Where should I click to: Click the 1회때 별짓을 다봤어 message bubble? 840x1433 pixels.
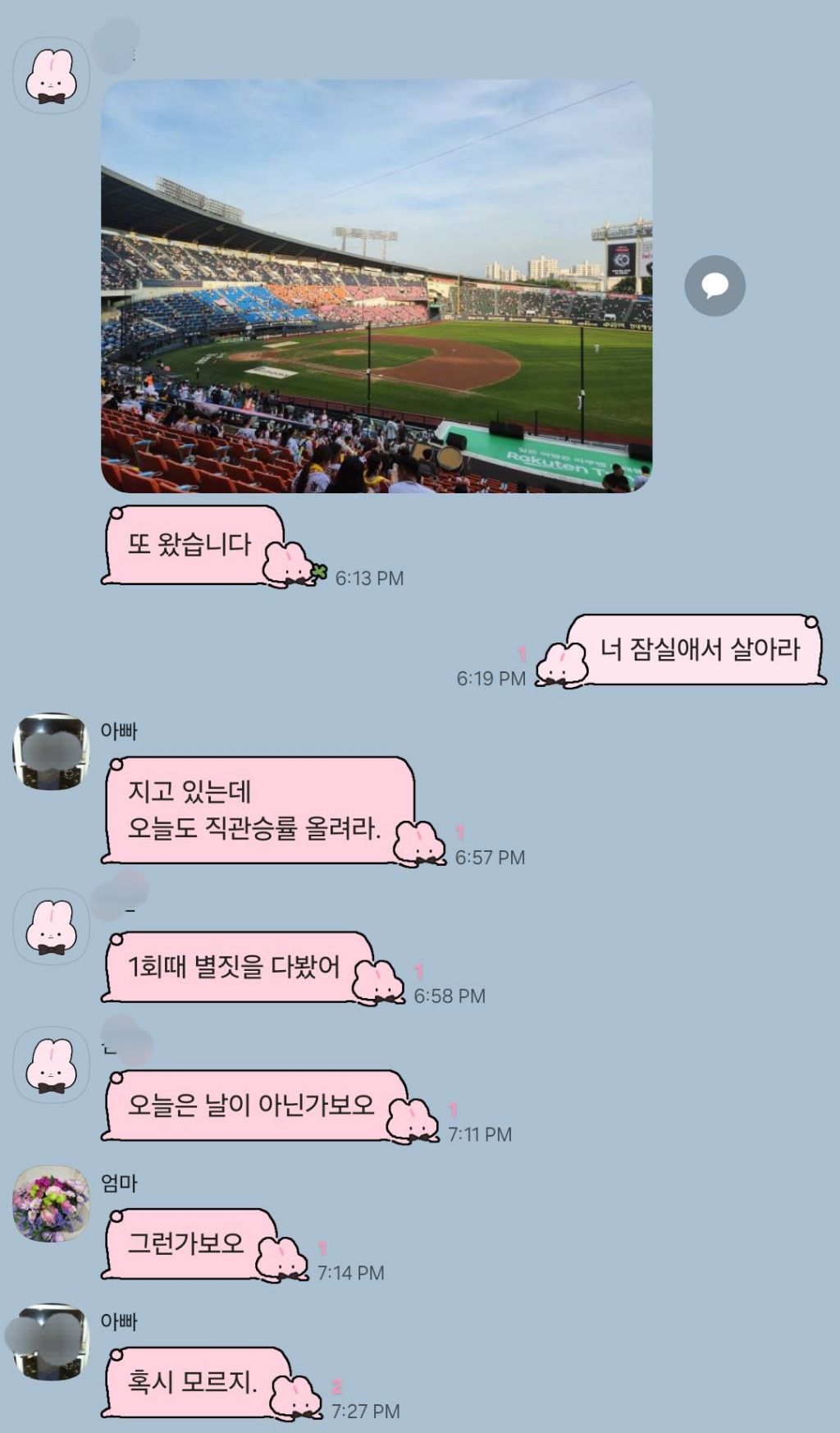(x=238, y=970)
